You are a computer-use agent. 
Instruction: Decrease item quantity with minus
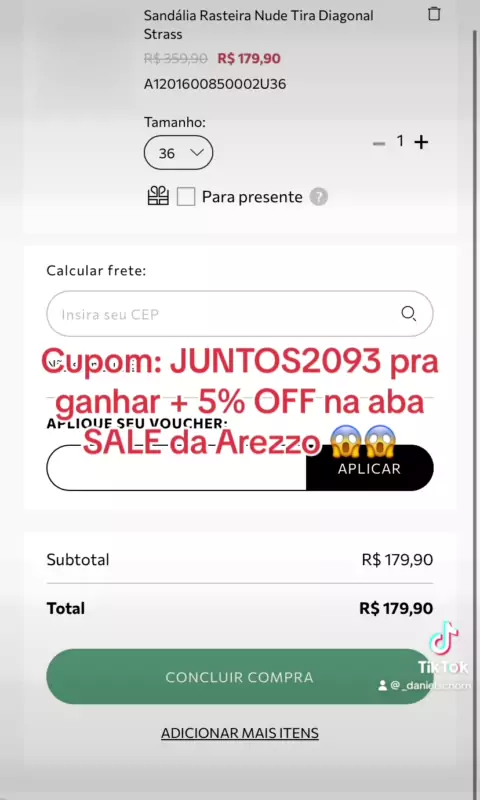(378, 143)
